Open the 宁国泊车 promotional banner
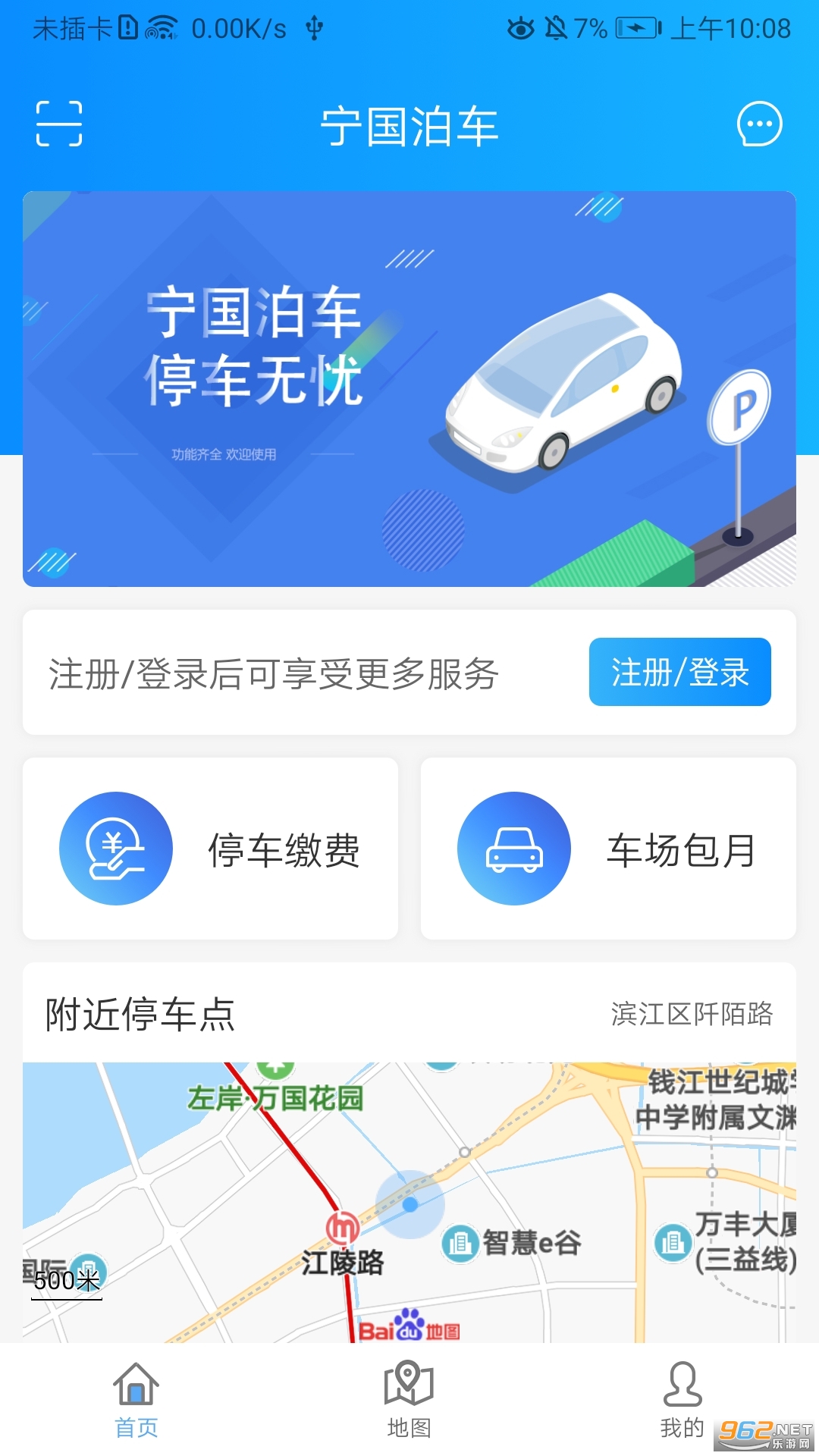Image resolution: width=819 pixels, height=1456 pixels. [x=409, y=389]
